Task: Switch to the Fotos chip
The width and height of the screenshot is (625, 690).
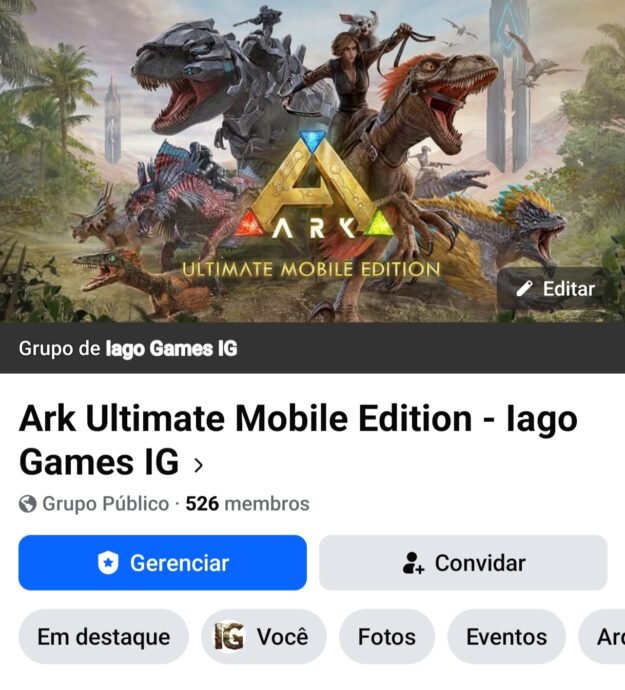Action: 387,637
